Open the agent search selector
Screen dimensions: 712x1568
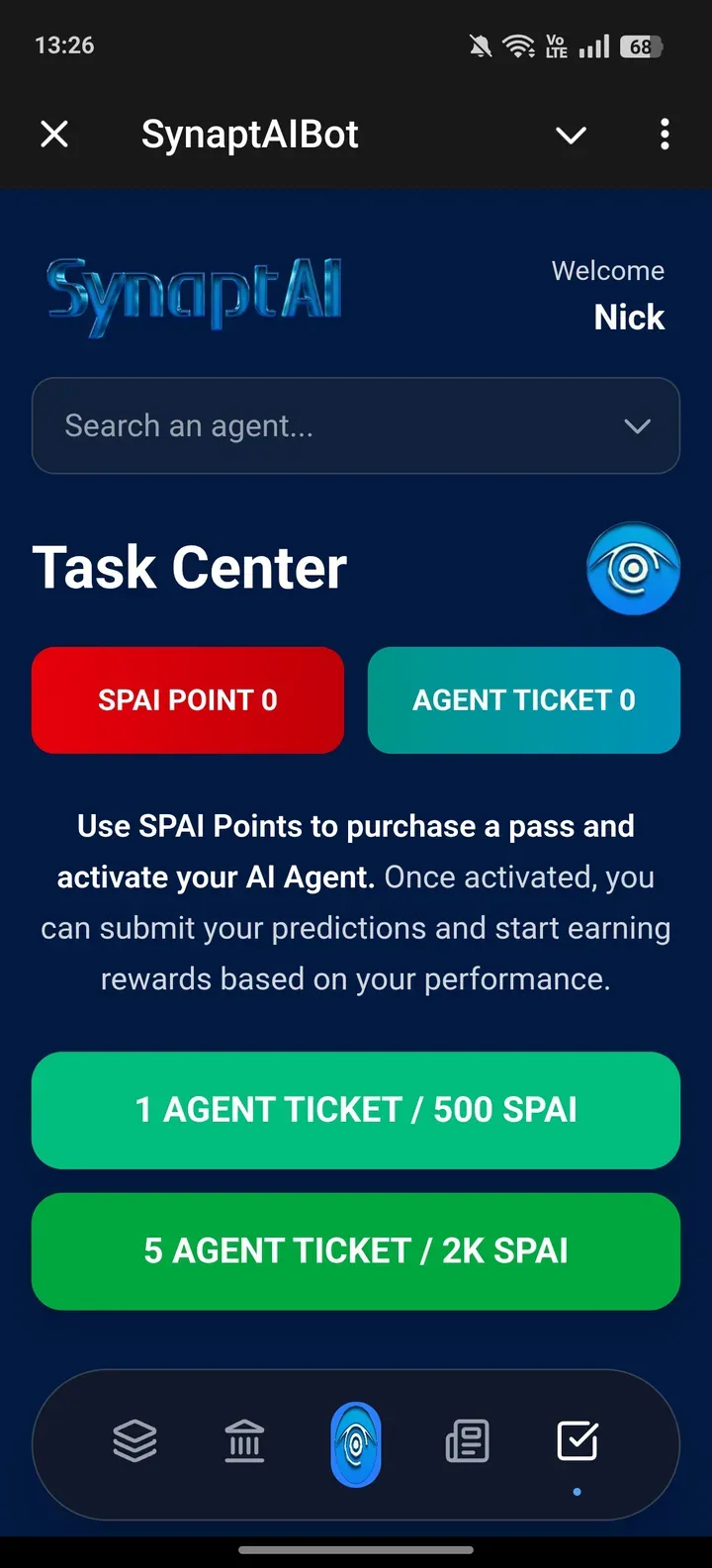(x=356, y=425)
